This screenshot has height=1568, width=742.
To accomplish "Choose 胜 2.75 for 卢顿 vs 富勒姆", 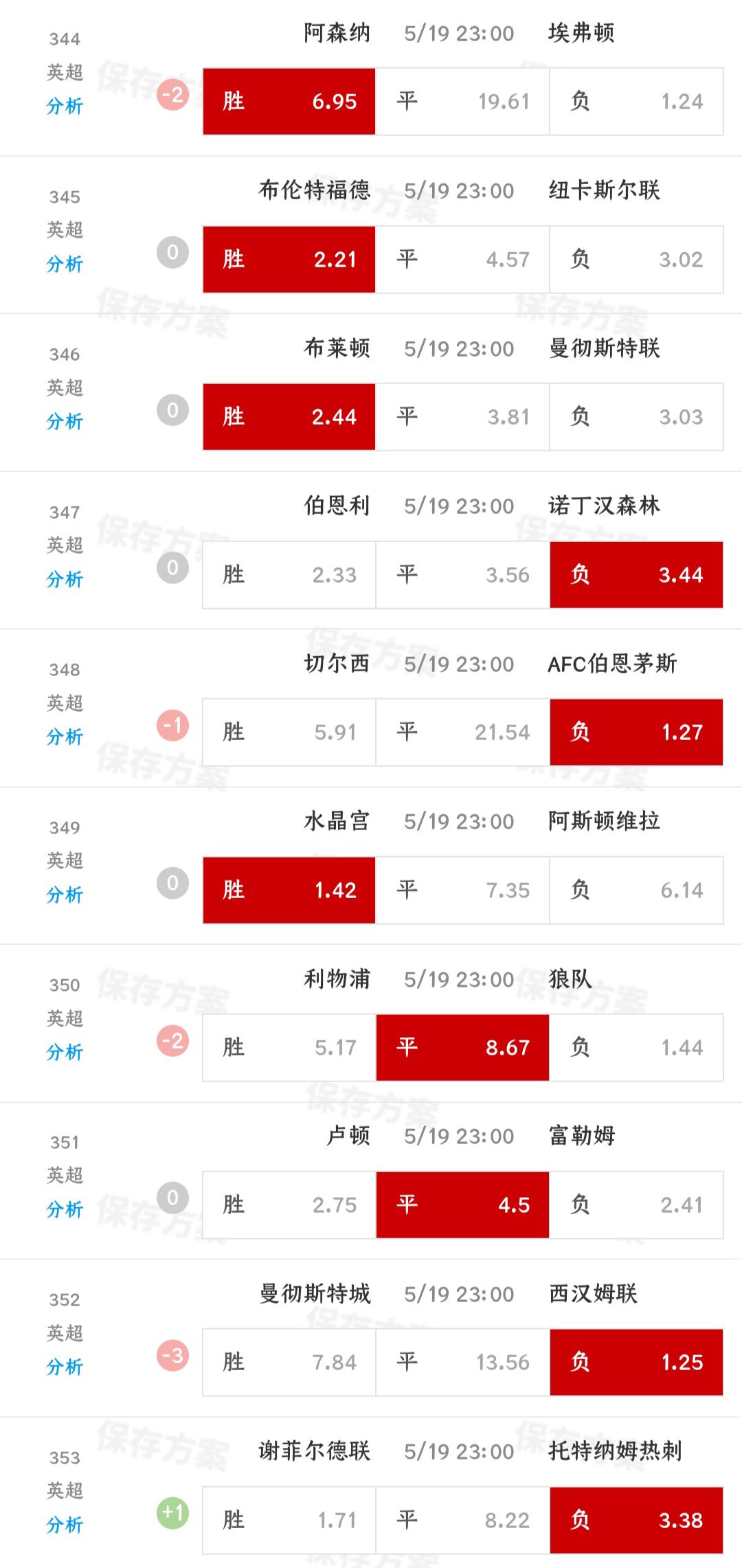I will click(289, 1205).
